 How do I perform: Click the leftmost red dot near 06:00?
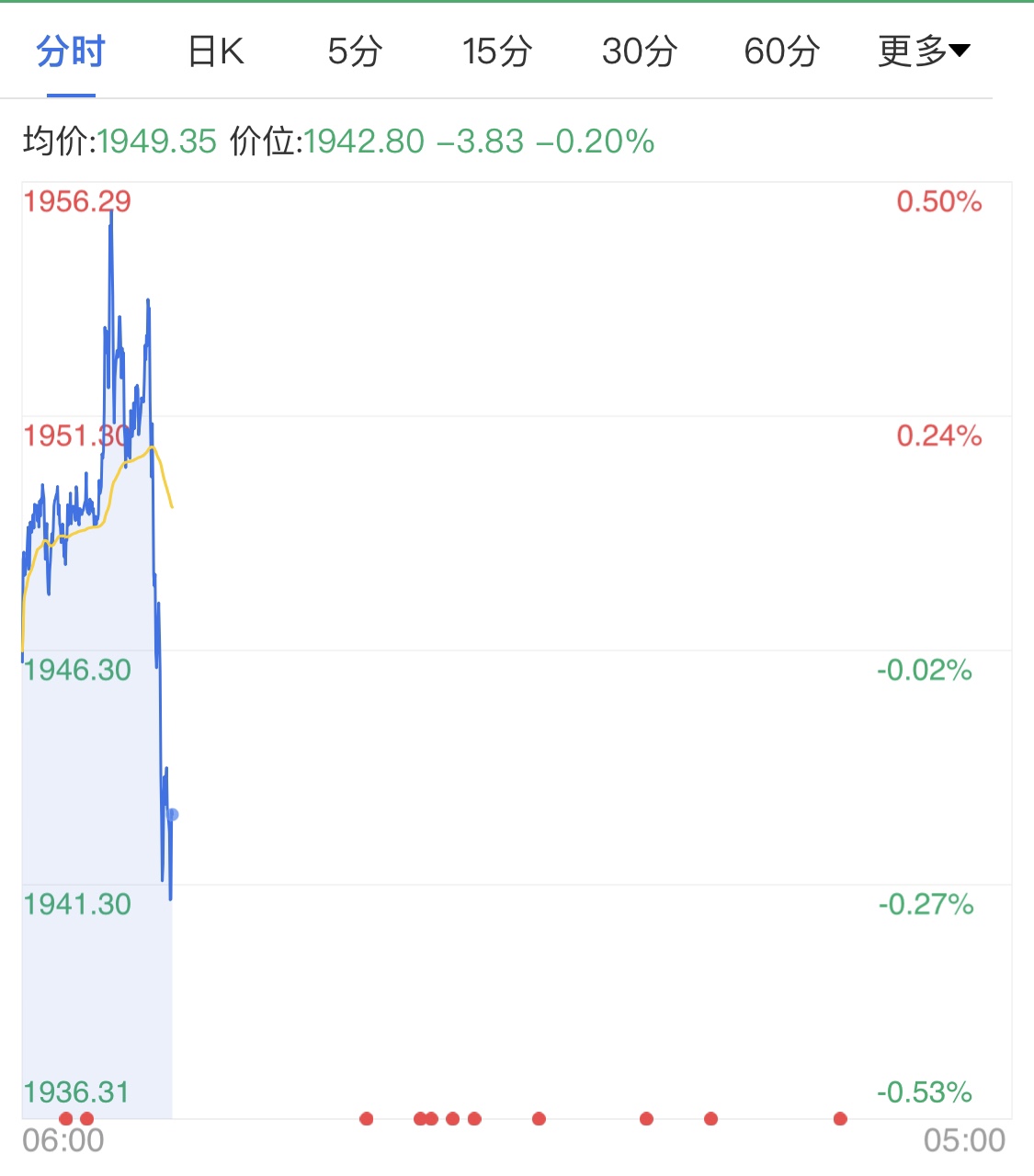point(65,1118)
